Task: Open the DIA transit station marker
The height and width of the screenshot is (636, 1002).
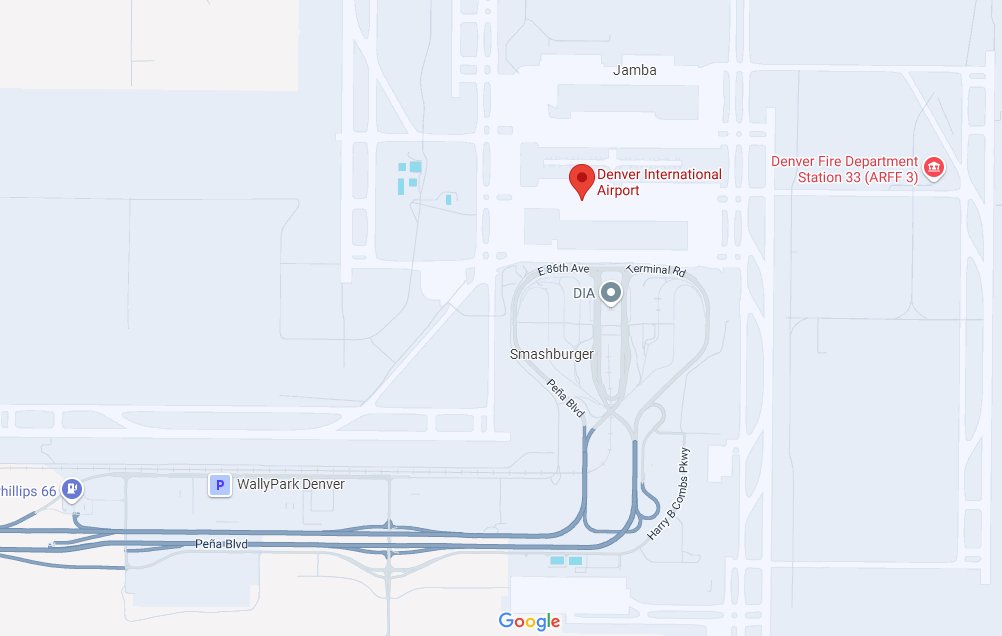Action: (611, 293)
